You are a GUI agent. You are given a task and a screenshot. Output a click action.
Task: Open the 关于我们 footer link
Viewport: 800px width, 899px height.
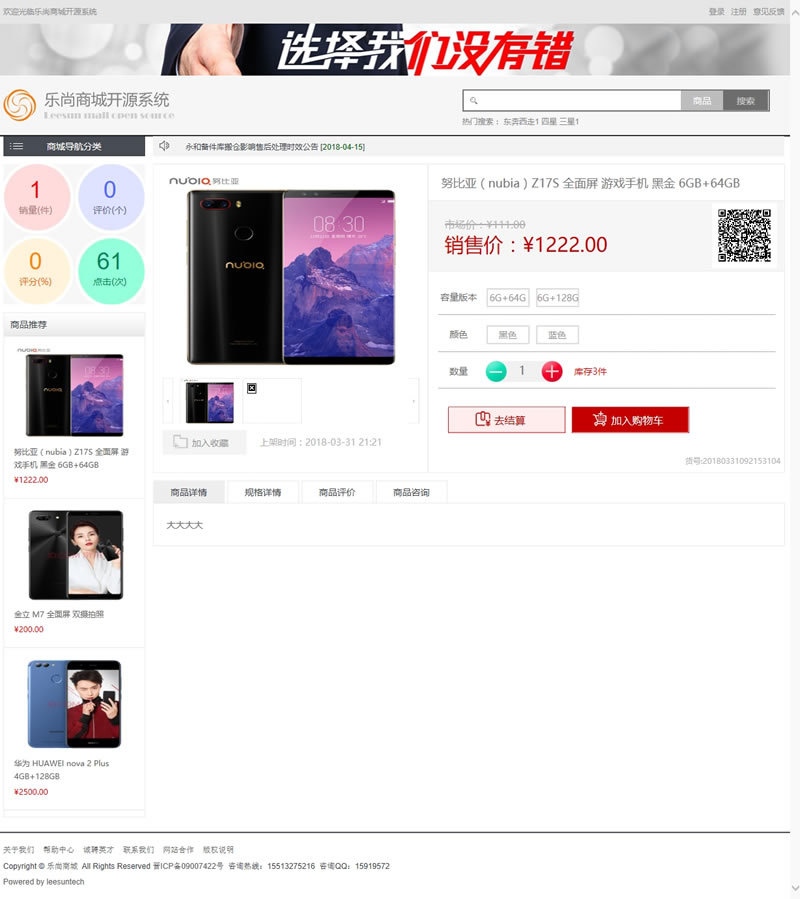(18, 850)
